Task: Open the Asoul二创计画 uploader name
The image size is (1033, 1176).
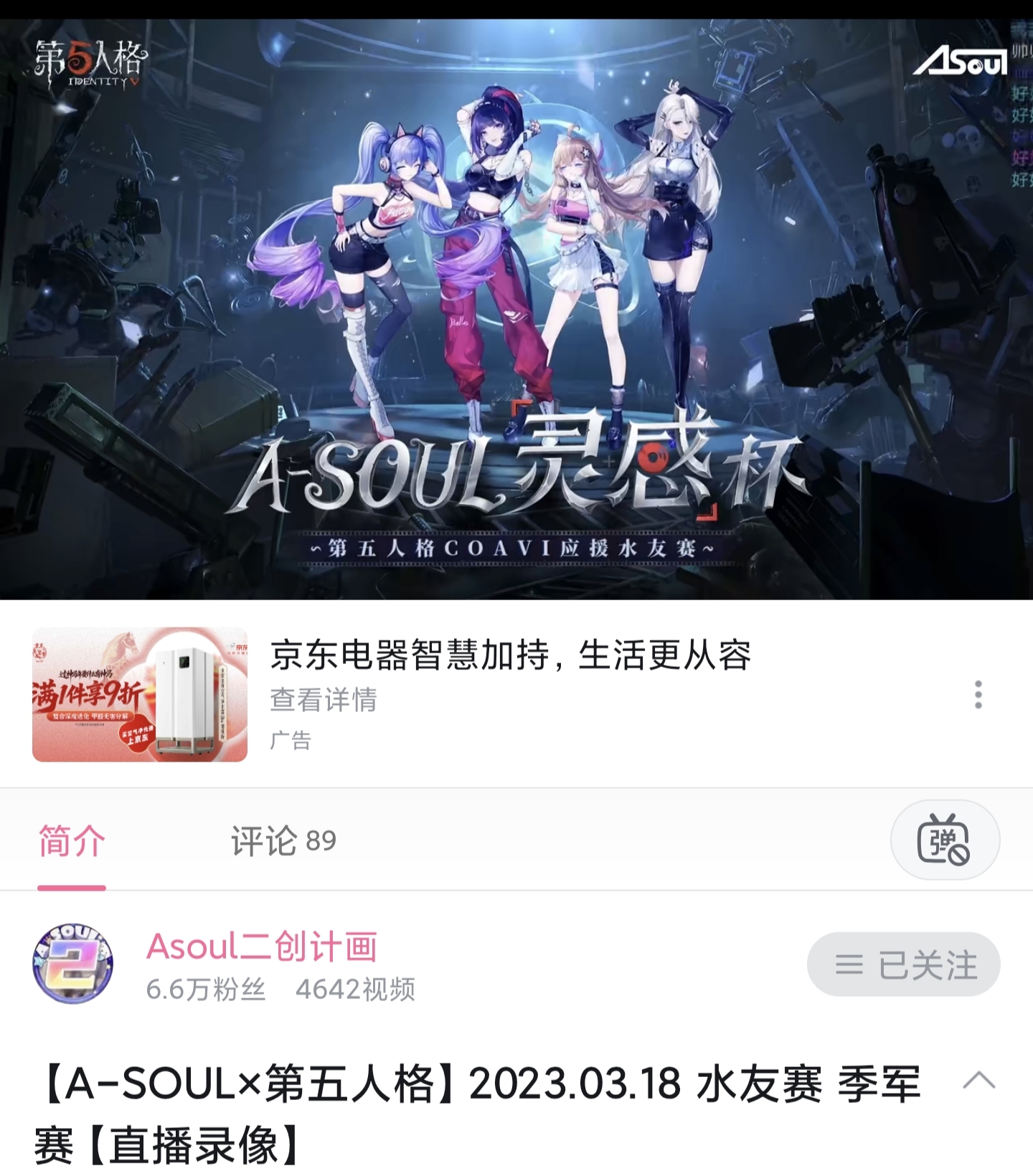Action: (x=262, y=947)
